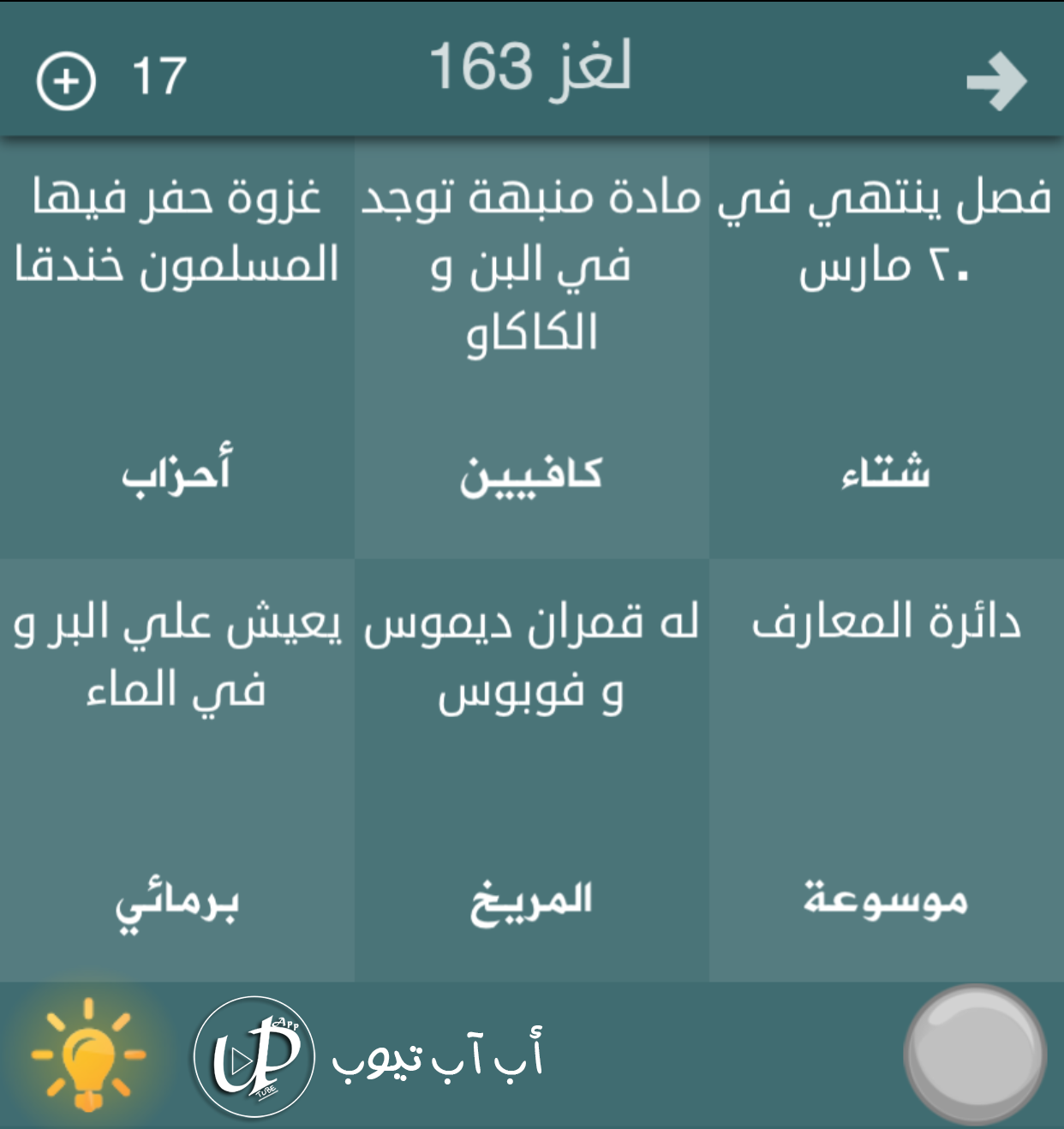Select the clue card answered موسوعة

click(886, 771)
